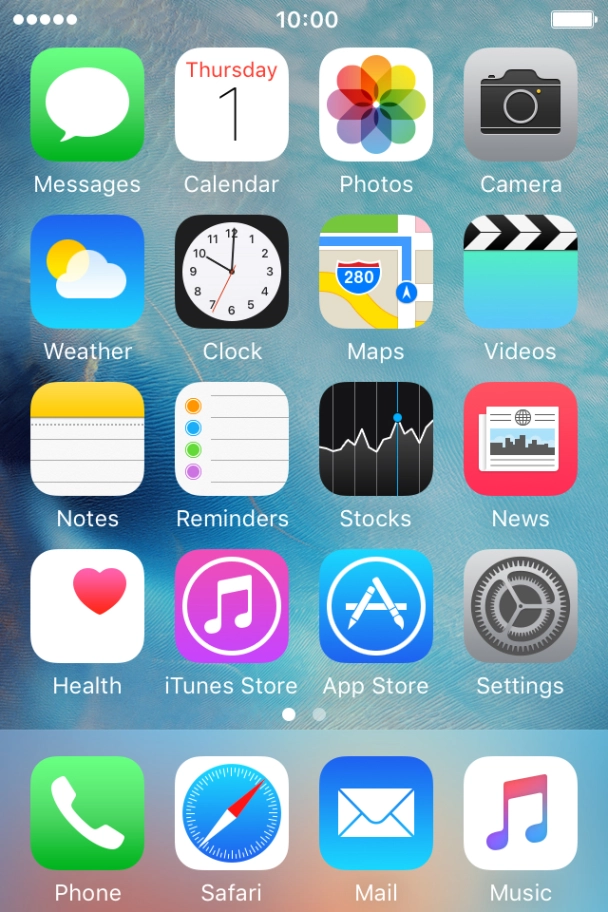Screen dimensions: 608x912
Task: Launch Maps
Action: coord(376,271)
